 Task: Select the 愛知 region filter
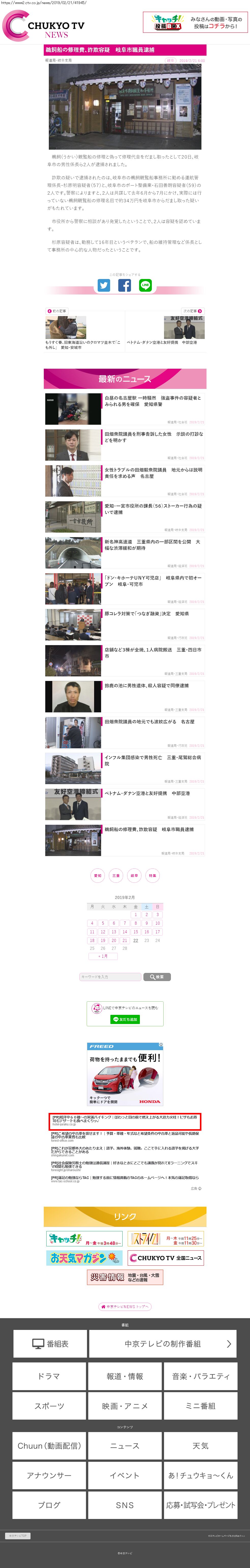pyautogui.click(x=98, y=875)
